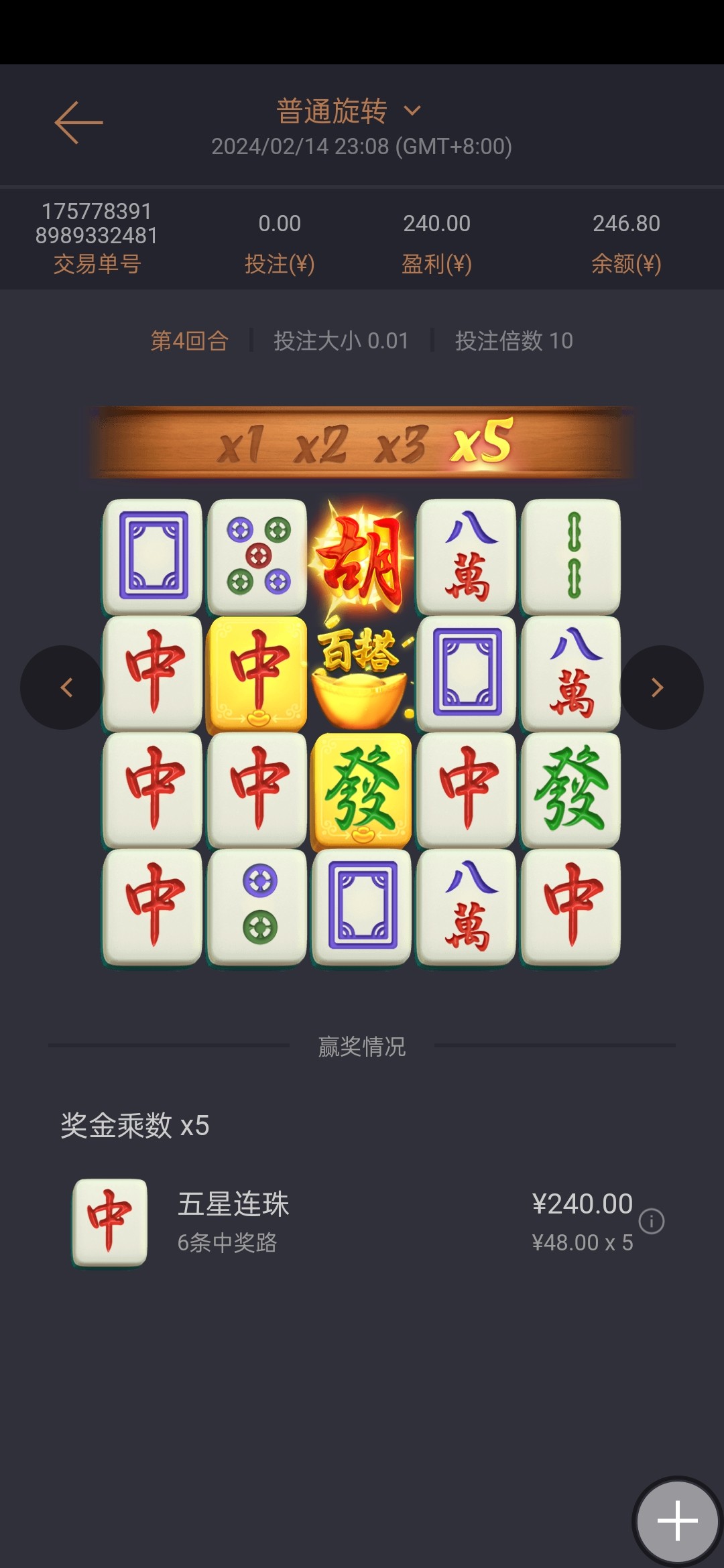Tap the floating plus button
Viewport: 724px width, 1568px height.
[x=677, y=1520]
